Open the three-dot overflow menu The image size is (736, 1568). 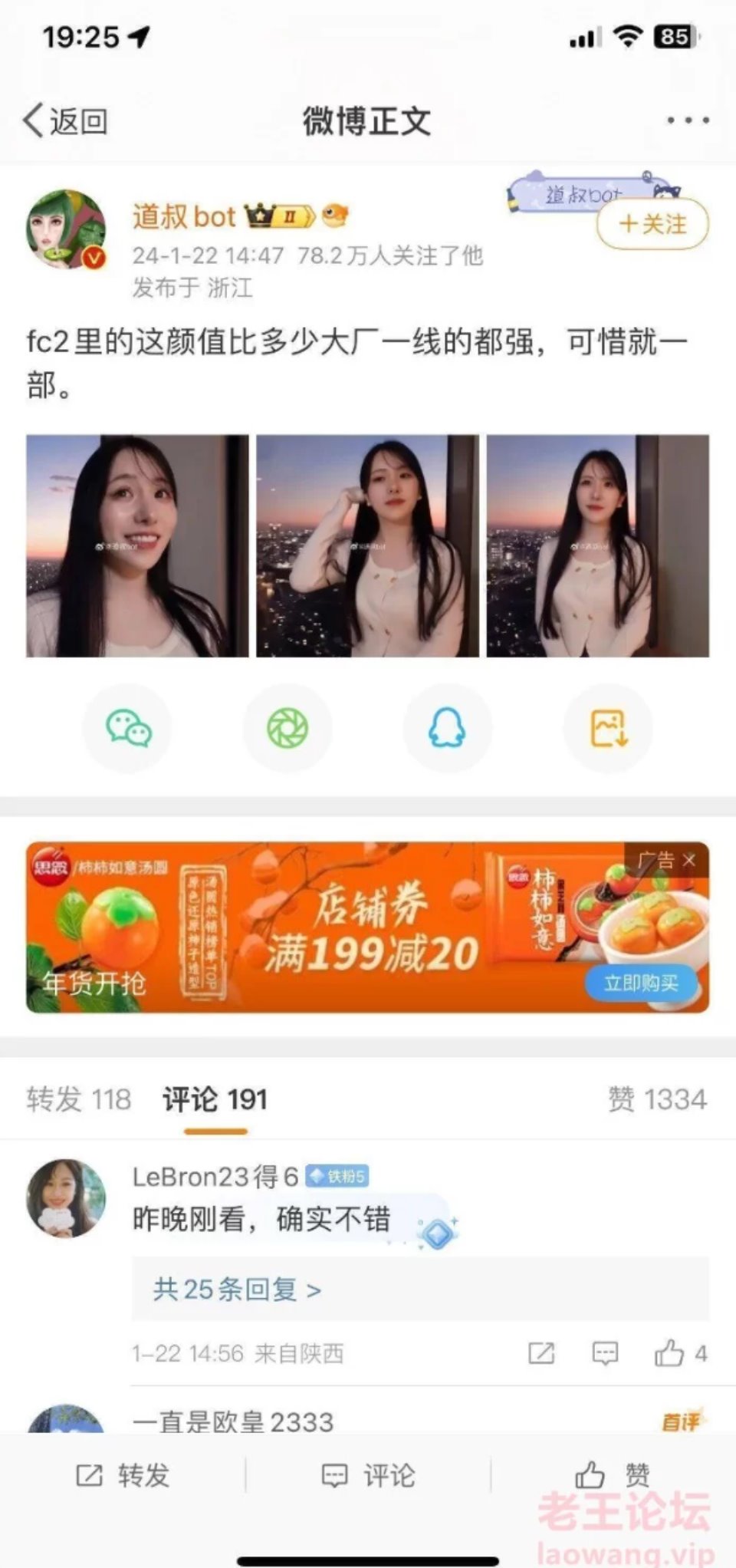(687, 120)
